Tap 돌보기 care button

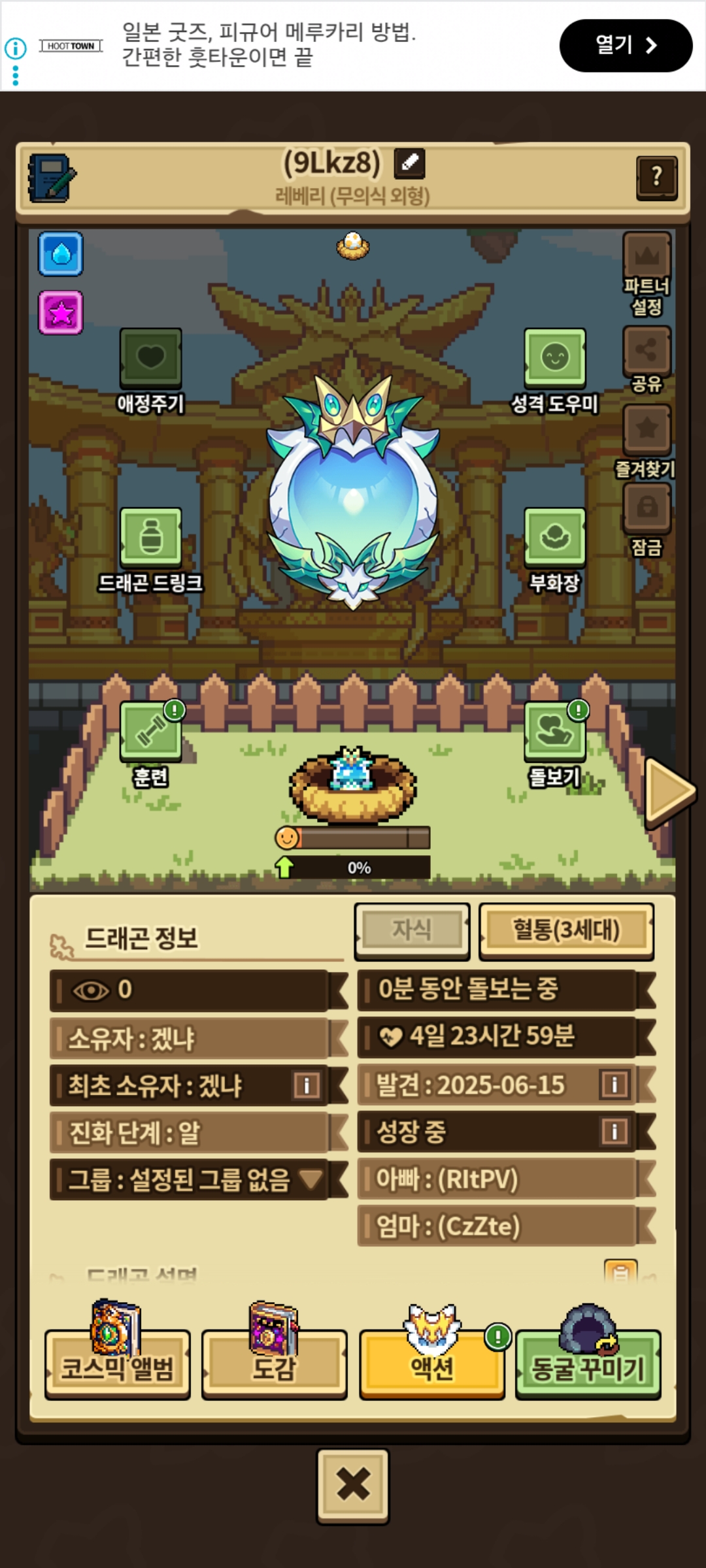pos(555,745)
